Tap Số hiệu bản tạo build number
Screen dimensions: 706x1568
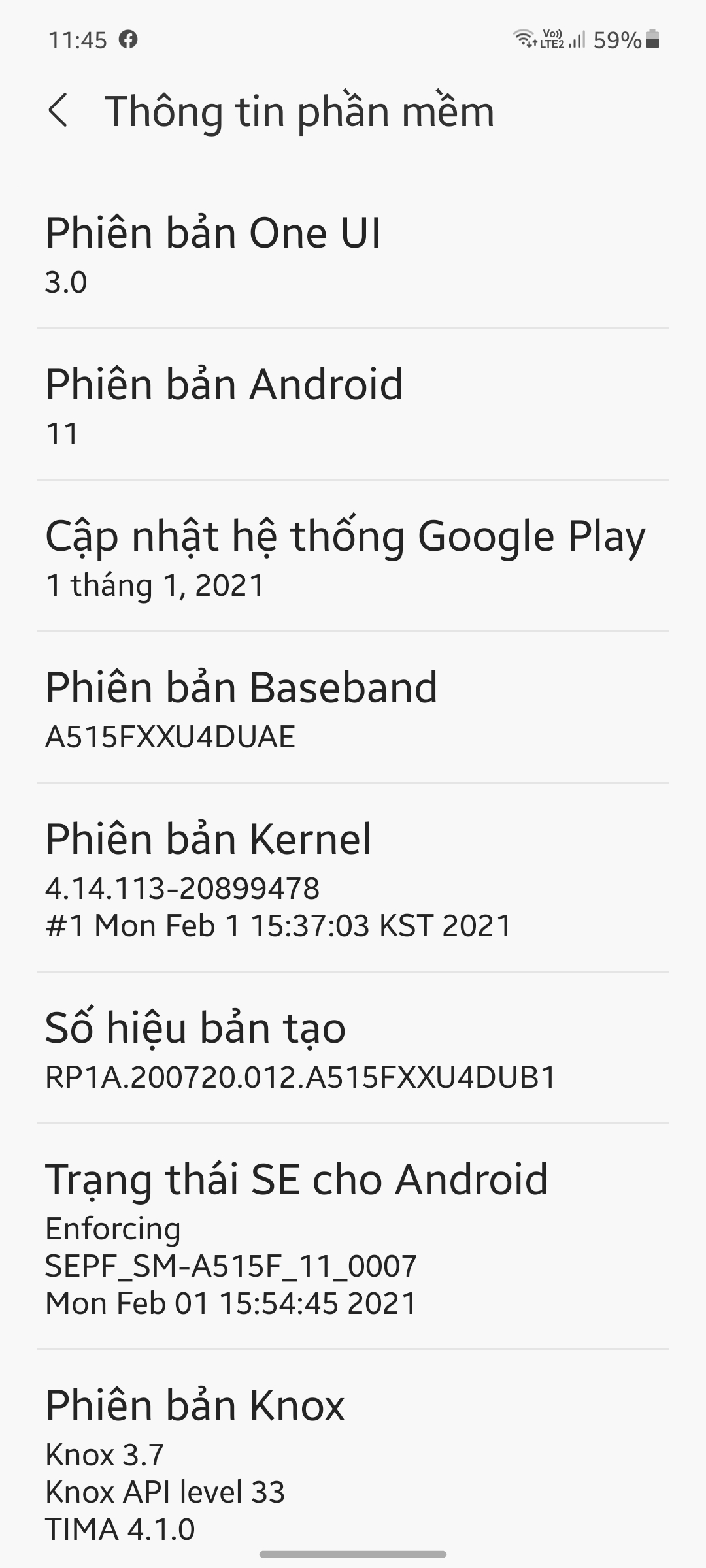click(353, 1048)
